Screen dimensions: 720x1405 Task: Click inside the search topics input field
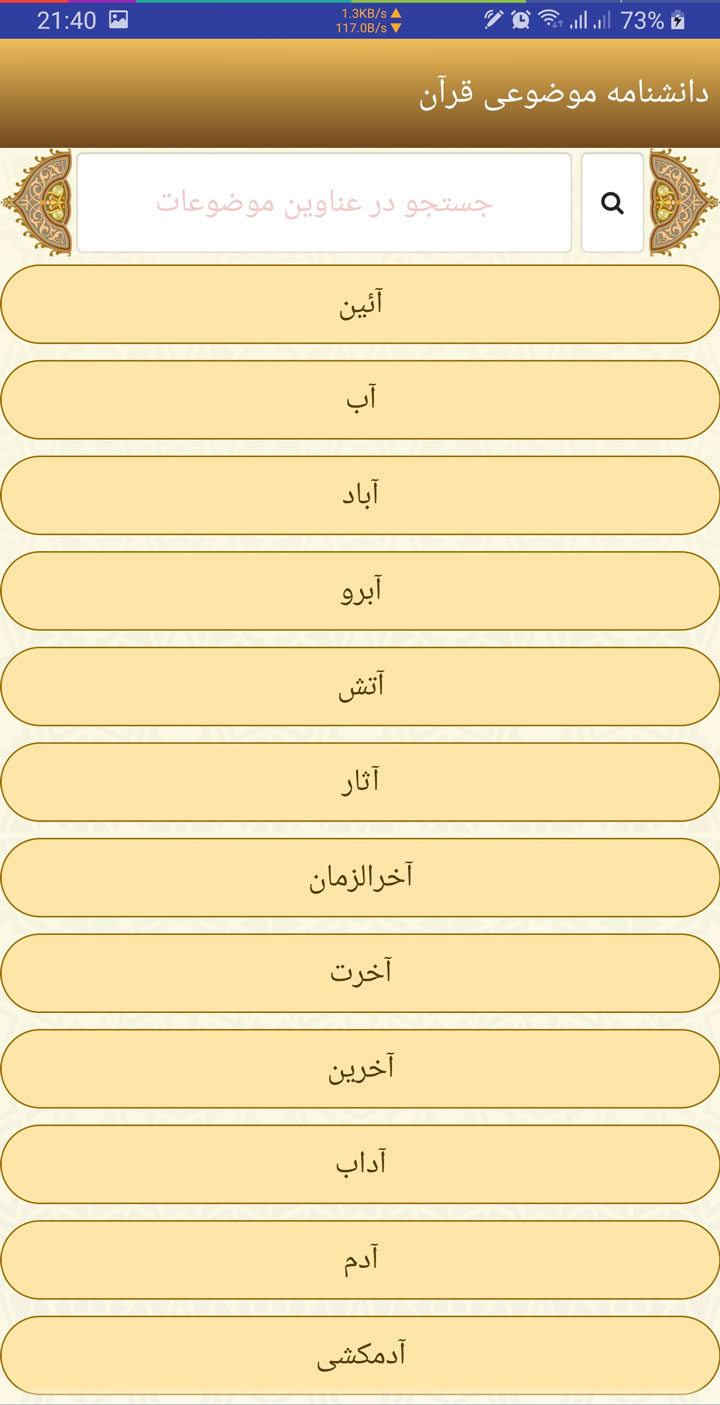point(330,202)
